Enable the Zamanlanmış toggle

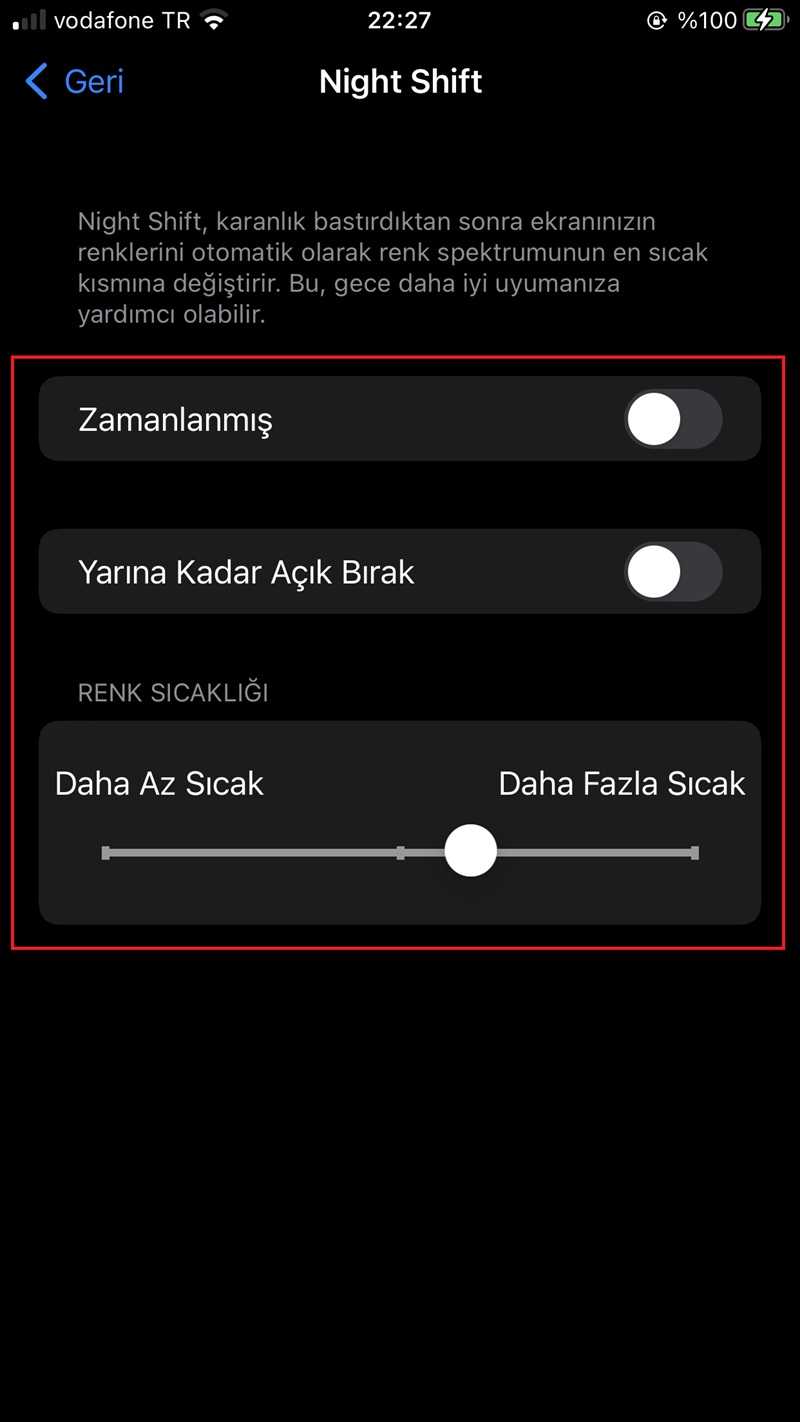click(x=673, y=419)
